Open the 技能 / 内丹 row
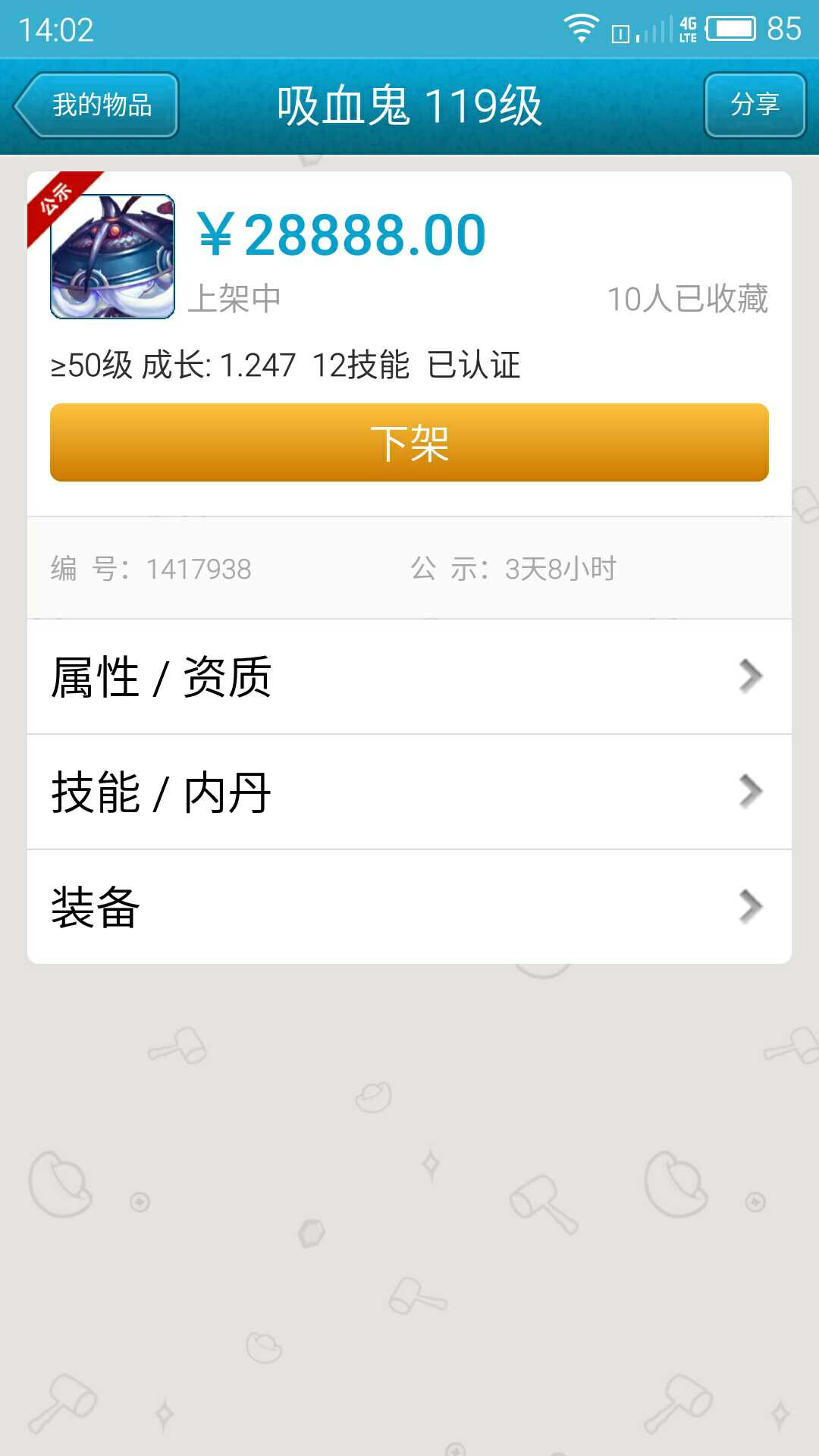The width and height of the screenshot is (819, 1456). (409, 792)
